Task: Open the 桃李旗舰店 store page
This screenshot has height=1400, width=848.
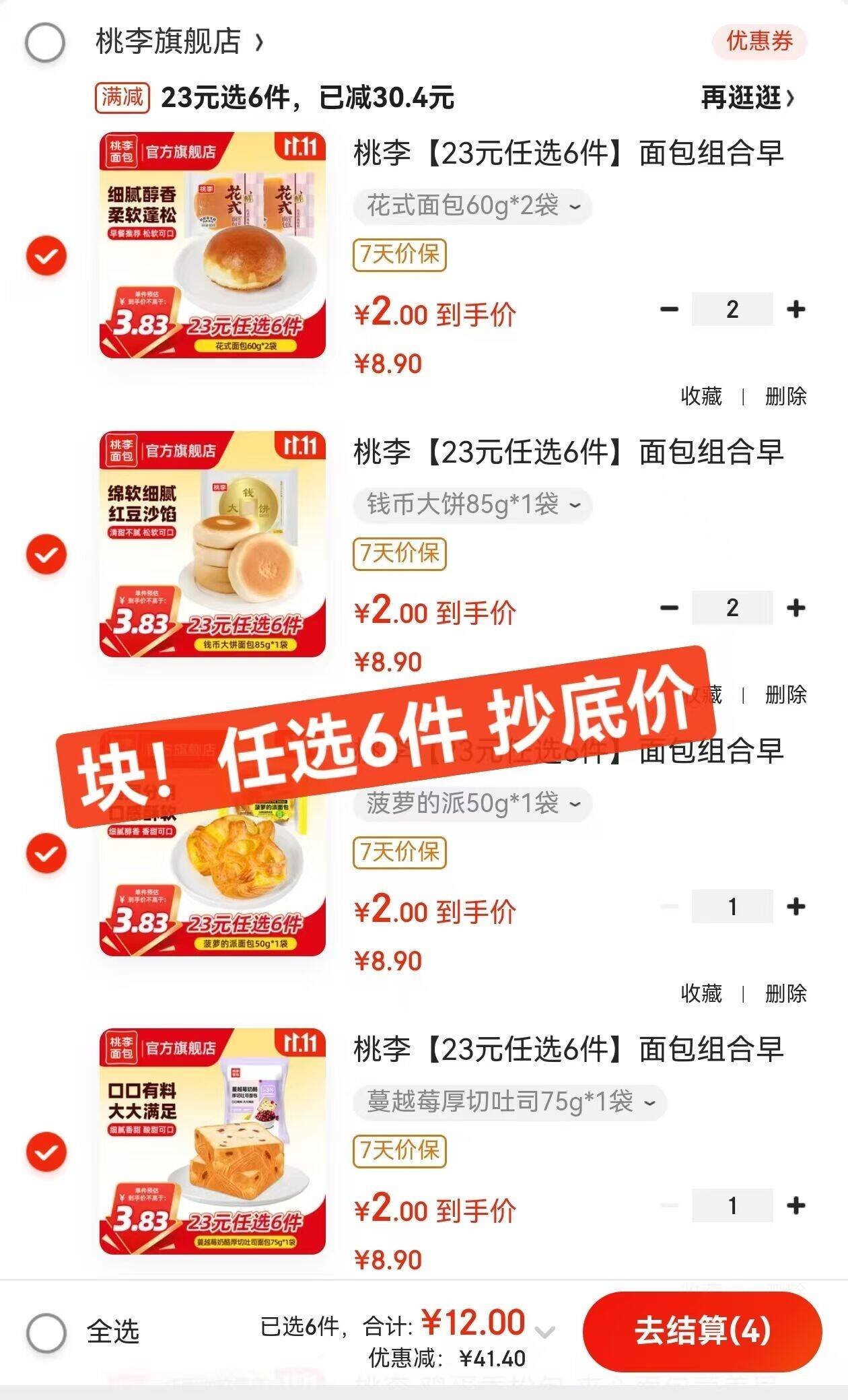Action: tap(178, 42)
